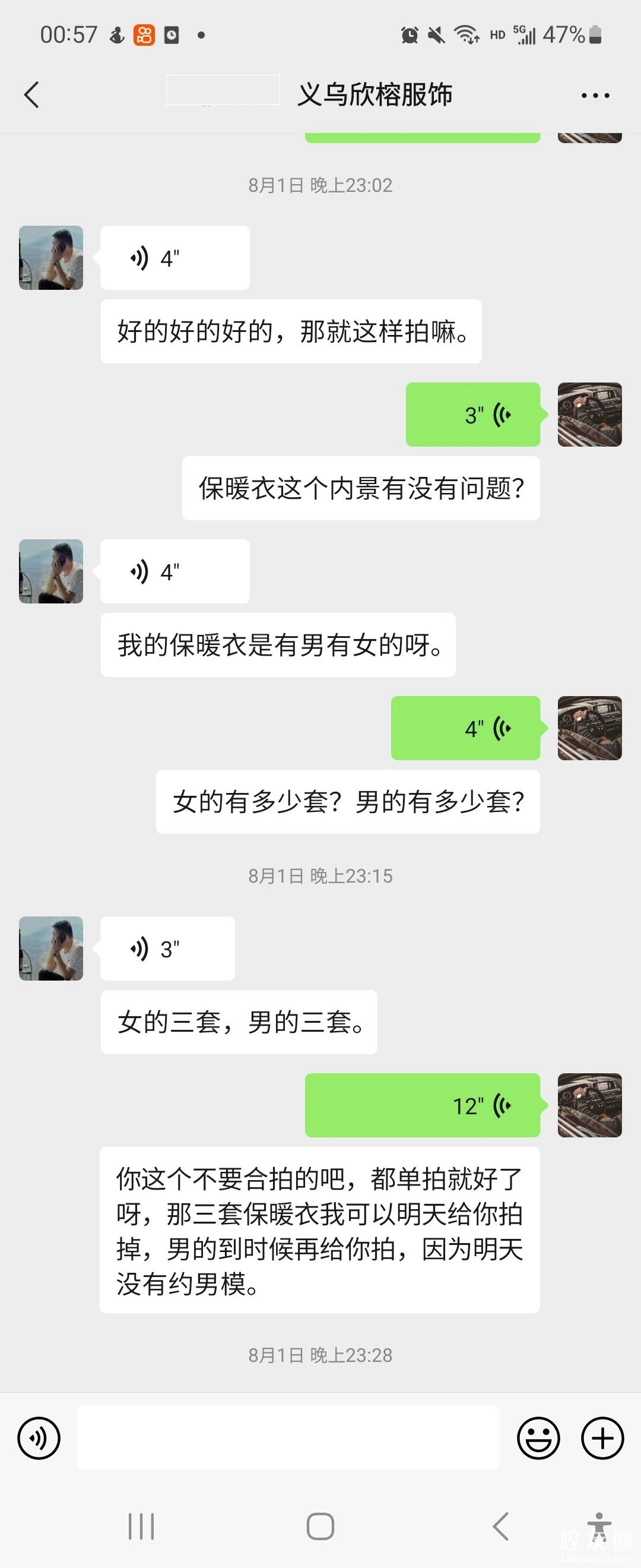Focus the message text field
This screenshot has width=641, height=1568.
click(288, 1438)
